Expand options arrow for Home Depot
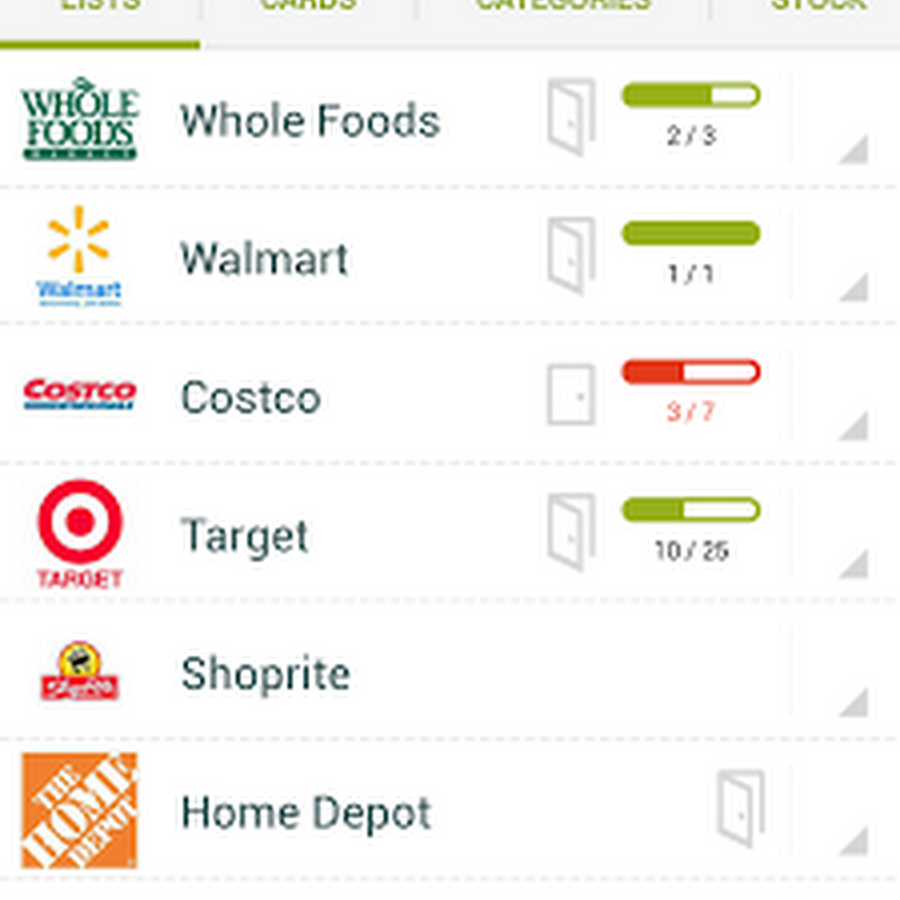Screen dimensions: 900x900 tap(851, 840)
